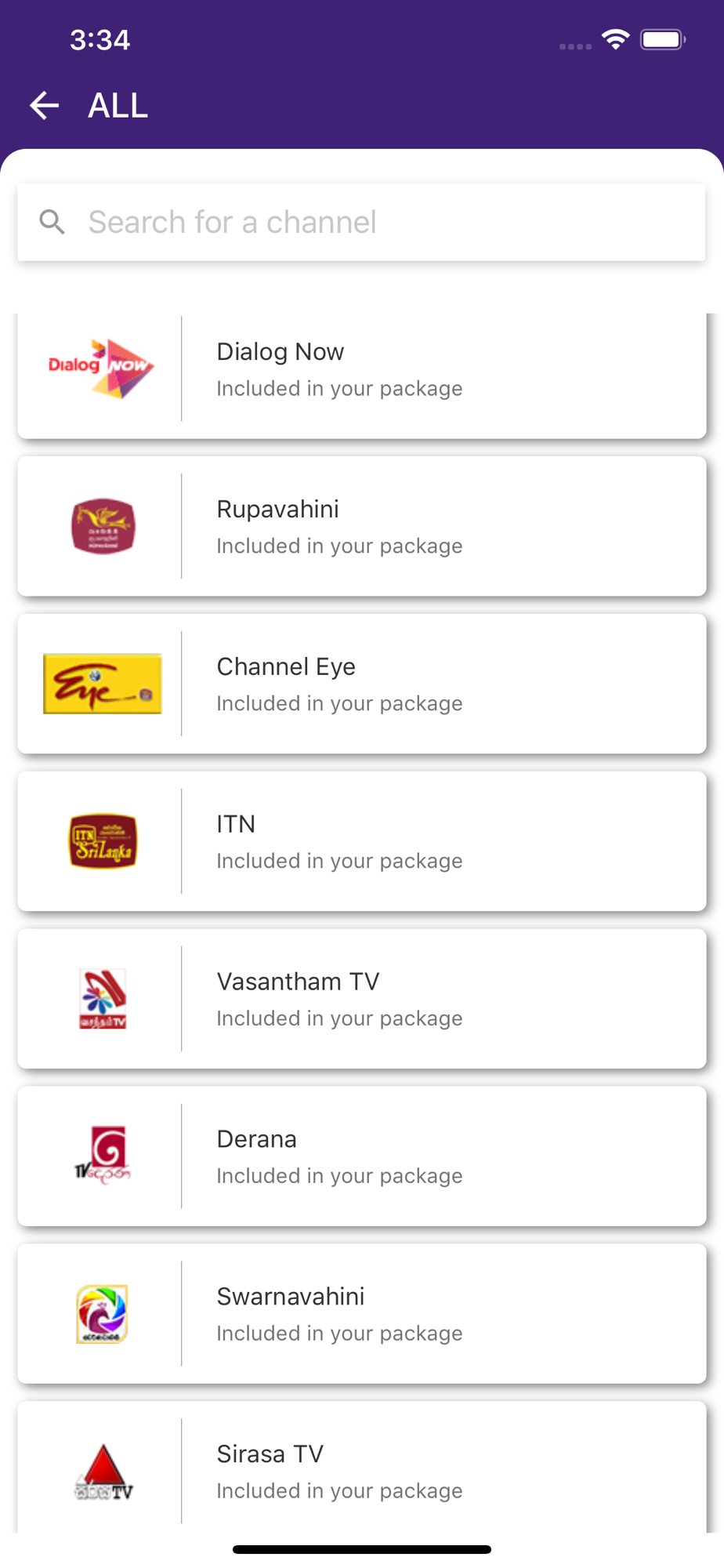Choose the ITN channel

click(x=361, y=841)
